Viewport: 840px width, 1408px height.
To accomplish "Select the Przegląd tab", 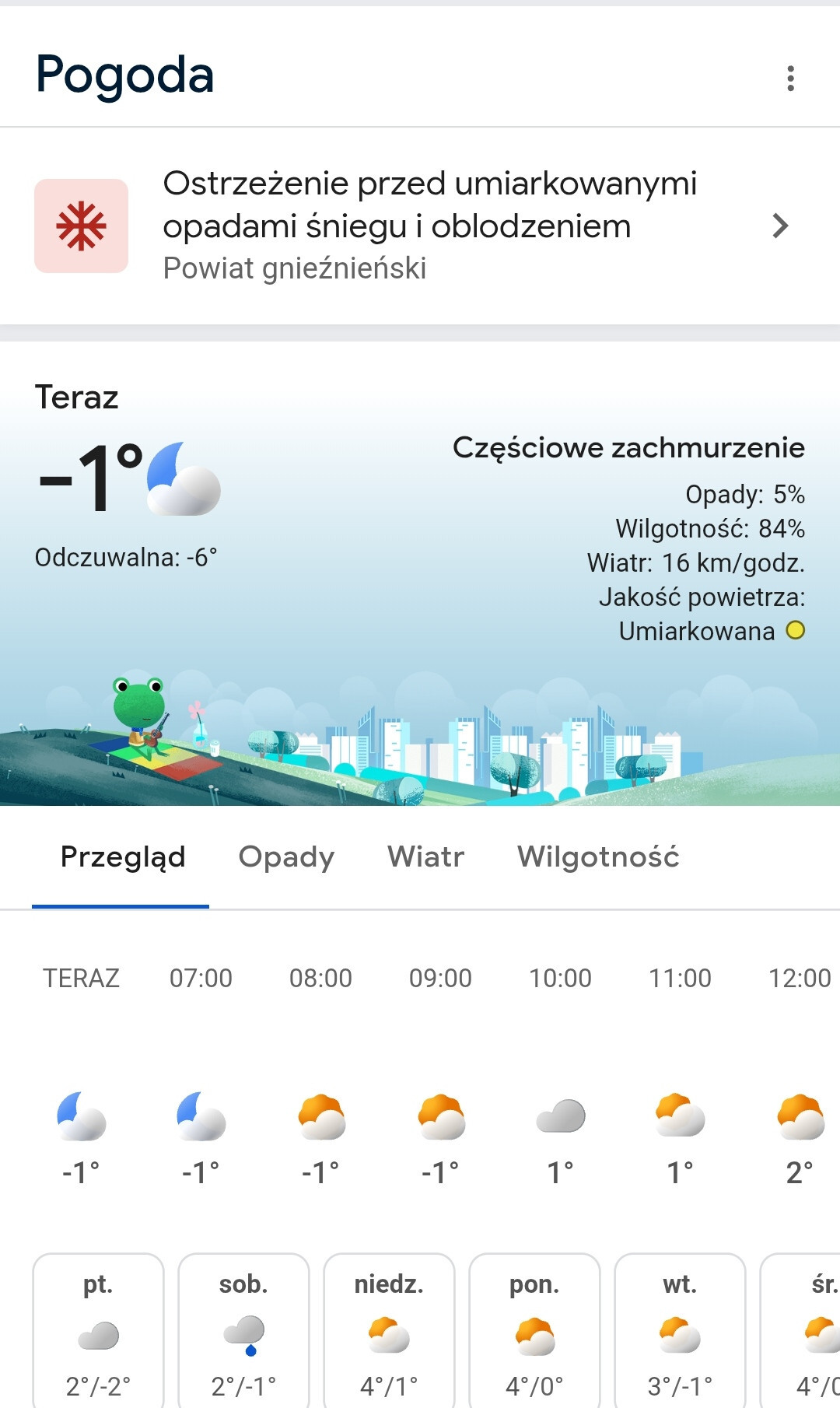I will [123, 857].
